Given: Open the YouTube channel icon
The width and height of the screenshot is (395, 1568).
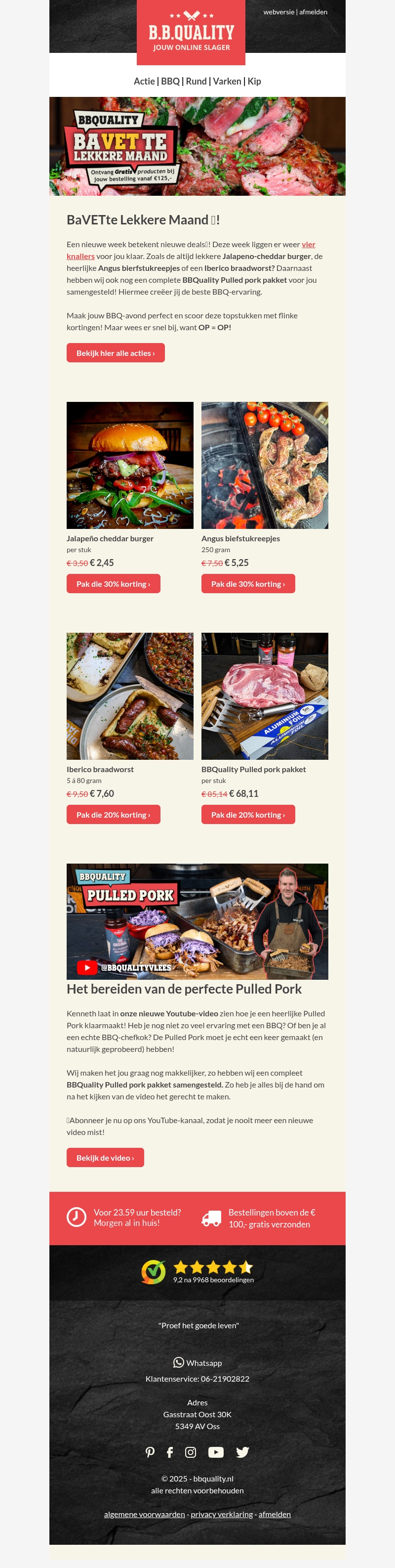Looking at the screenshot, I should point(216,1452).
